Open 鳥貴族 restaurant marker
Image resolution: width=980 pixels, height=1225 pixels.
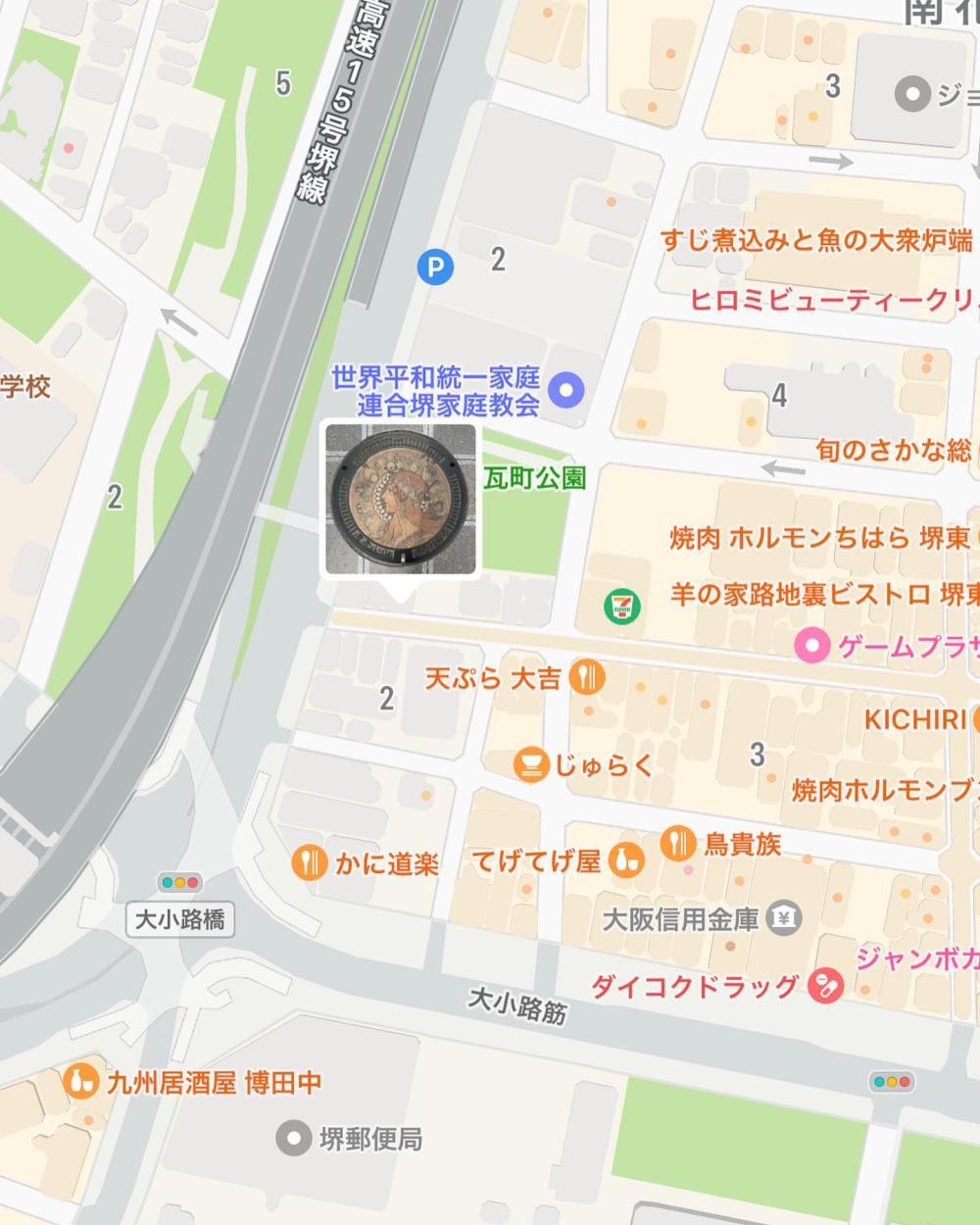[677, 842]
